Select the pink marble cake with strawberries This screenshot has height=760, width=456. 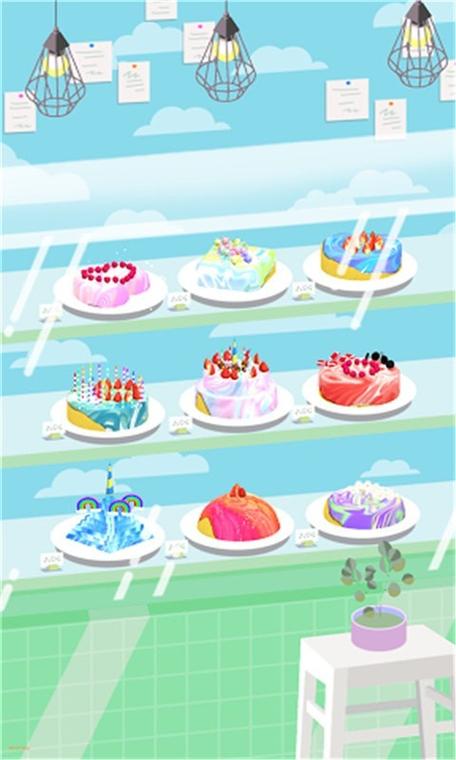pos(236,380)
